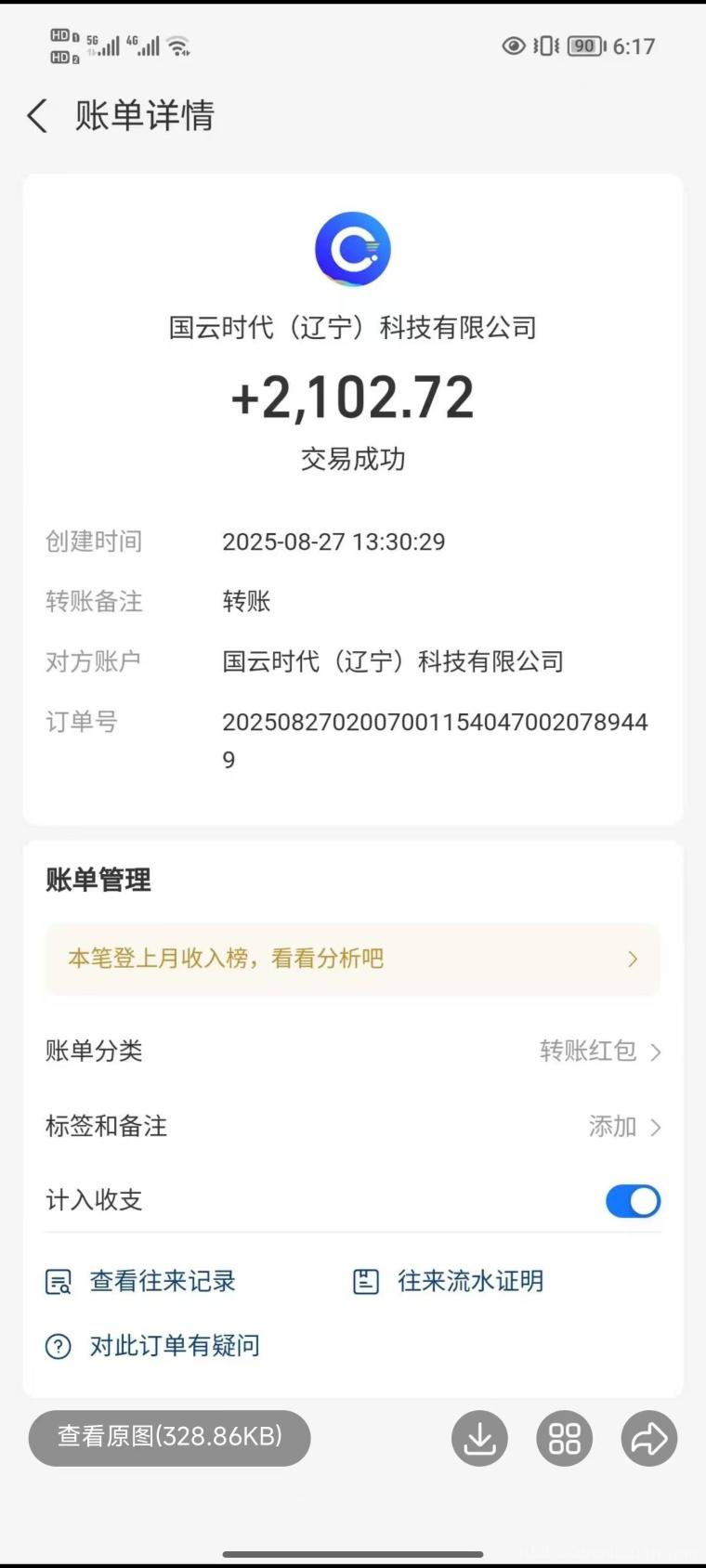Screen dimensions: 706x1568
Task: Download the image with the save icon
Action: tap(479, 1438)
